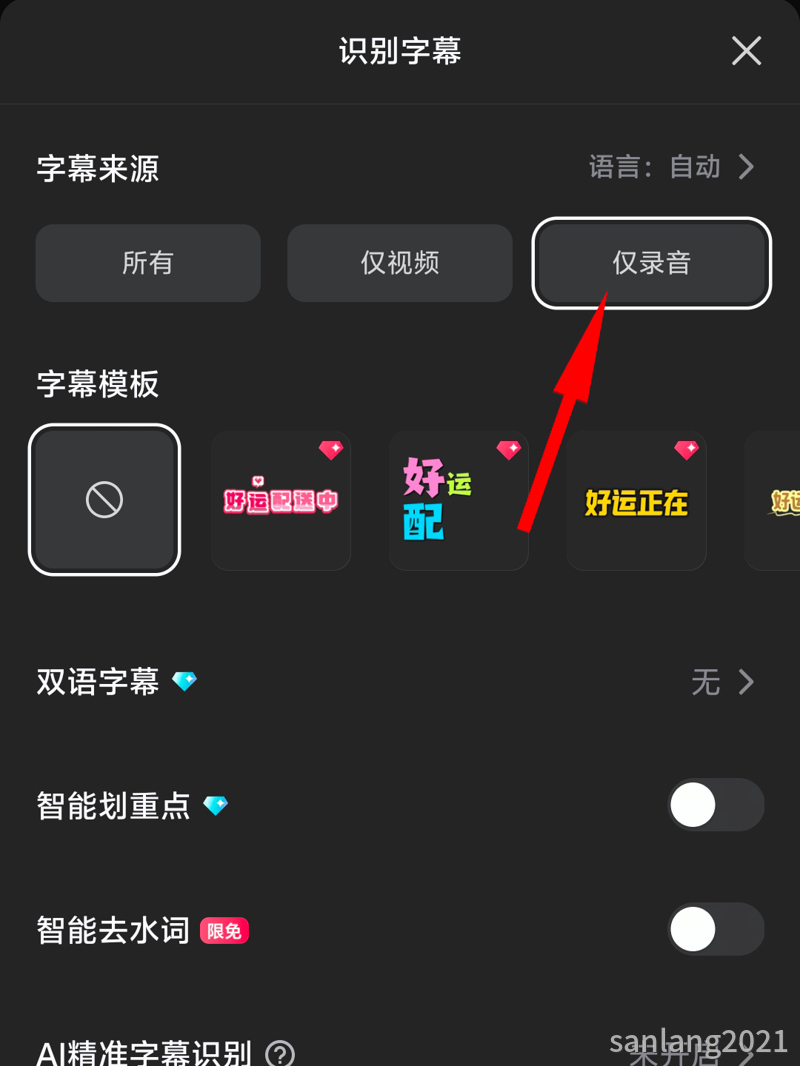Image resolution: width=800 pixels, height=1066 pixels.
Task: Switch subtitle source to 所有
Action: (x=148, y=263)
